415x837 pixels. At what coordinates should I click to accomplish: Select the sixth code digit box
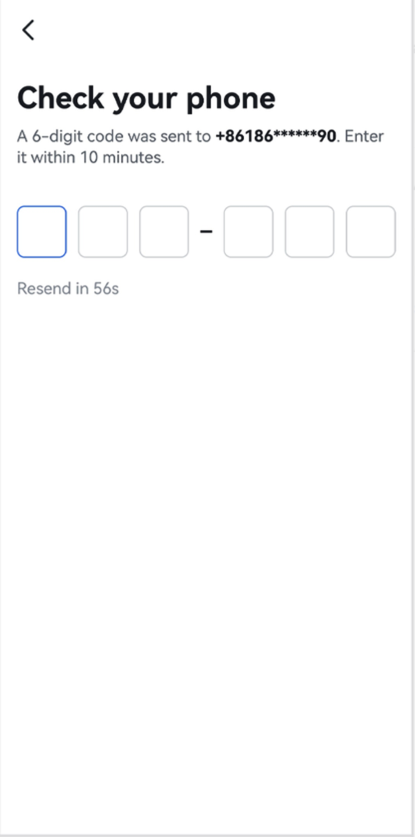[371, 232]
